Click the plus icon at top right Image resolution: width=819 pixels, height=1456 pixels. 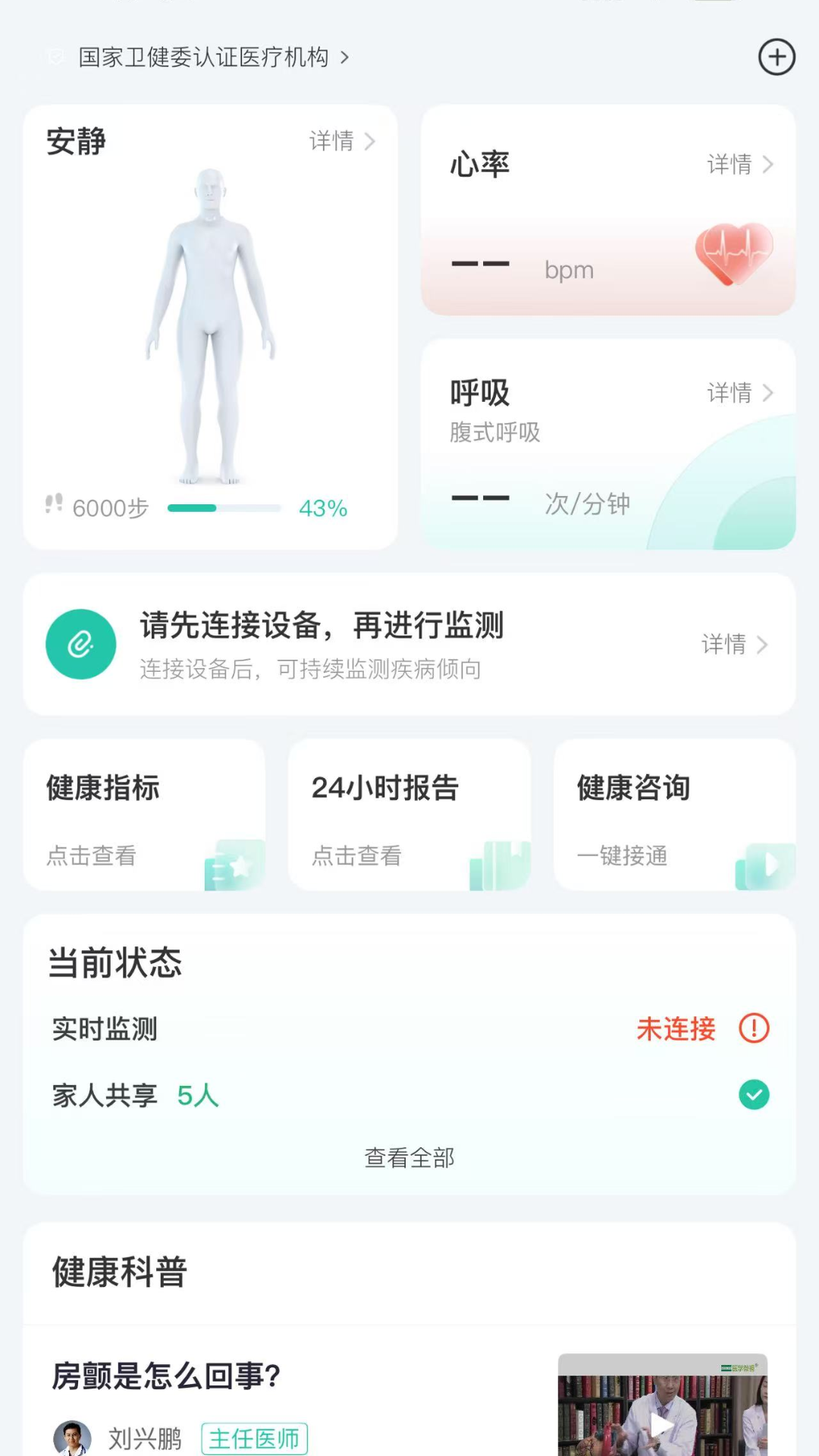point(776,57)
